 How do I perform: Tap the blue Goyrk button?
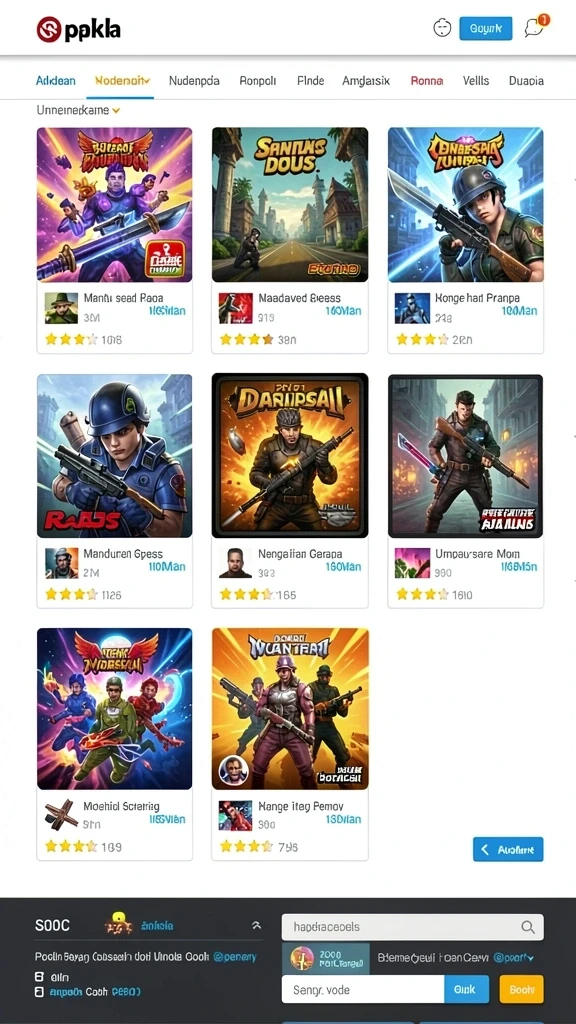click(486, 29)
